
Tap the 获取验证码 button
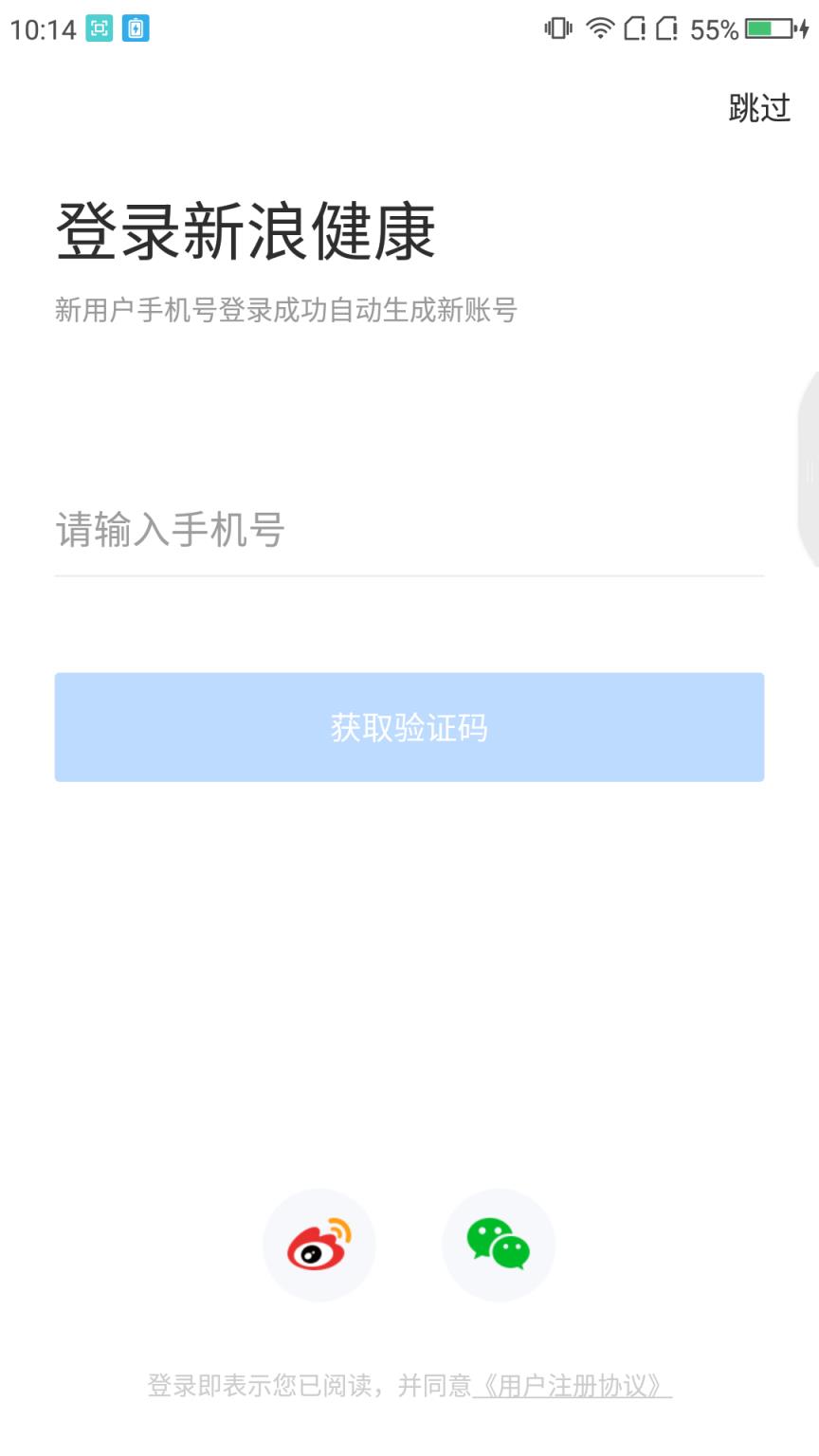tap(409, 728)
